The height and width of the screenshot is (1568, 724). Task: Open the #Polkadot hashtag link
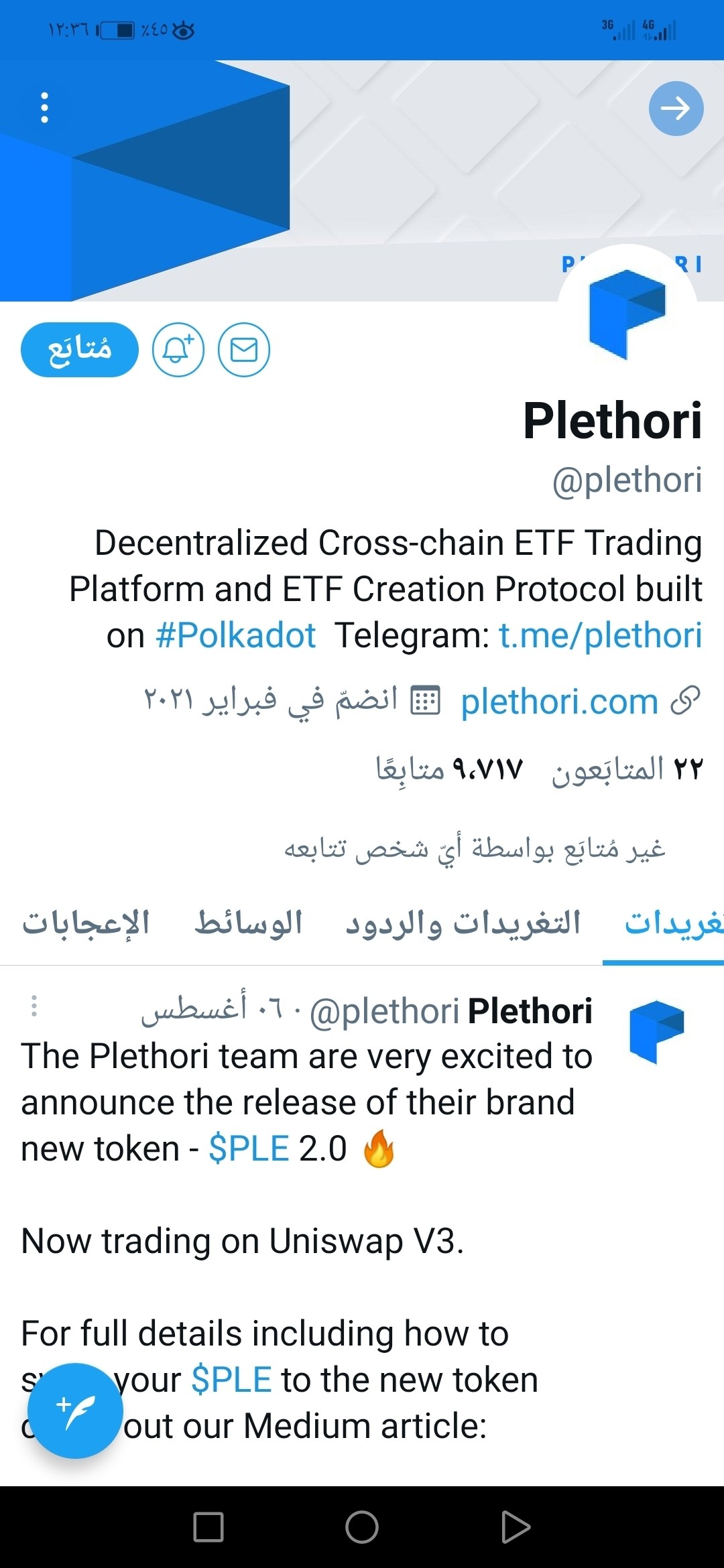coord(235,635)
